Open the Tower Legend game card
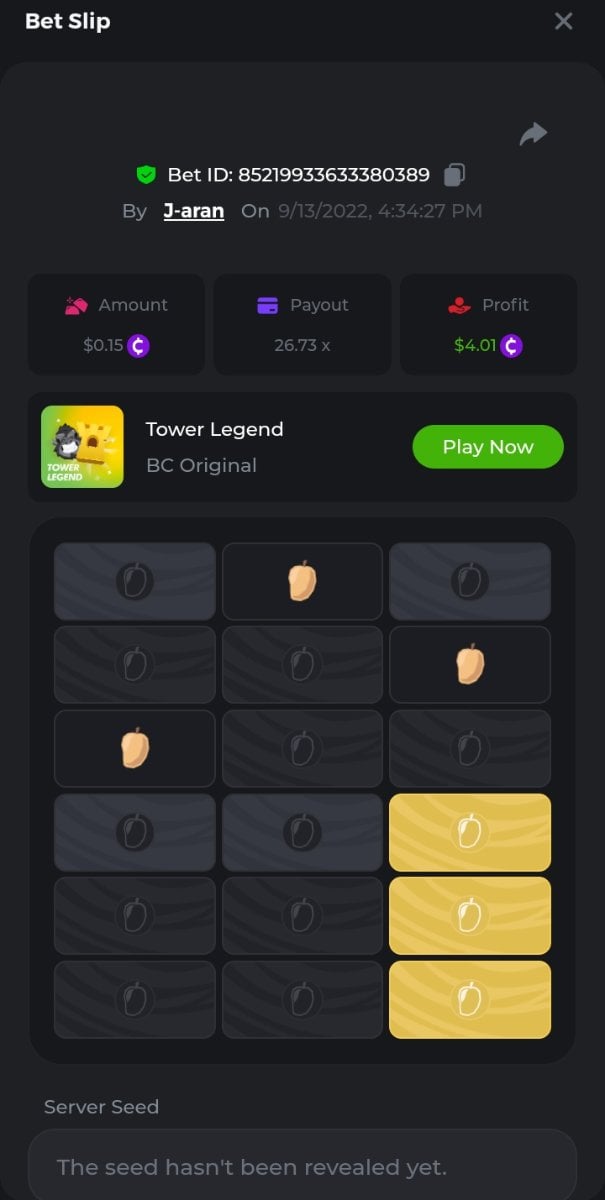 pyautogui.click(x=83, y=447)
